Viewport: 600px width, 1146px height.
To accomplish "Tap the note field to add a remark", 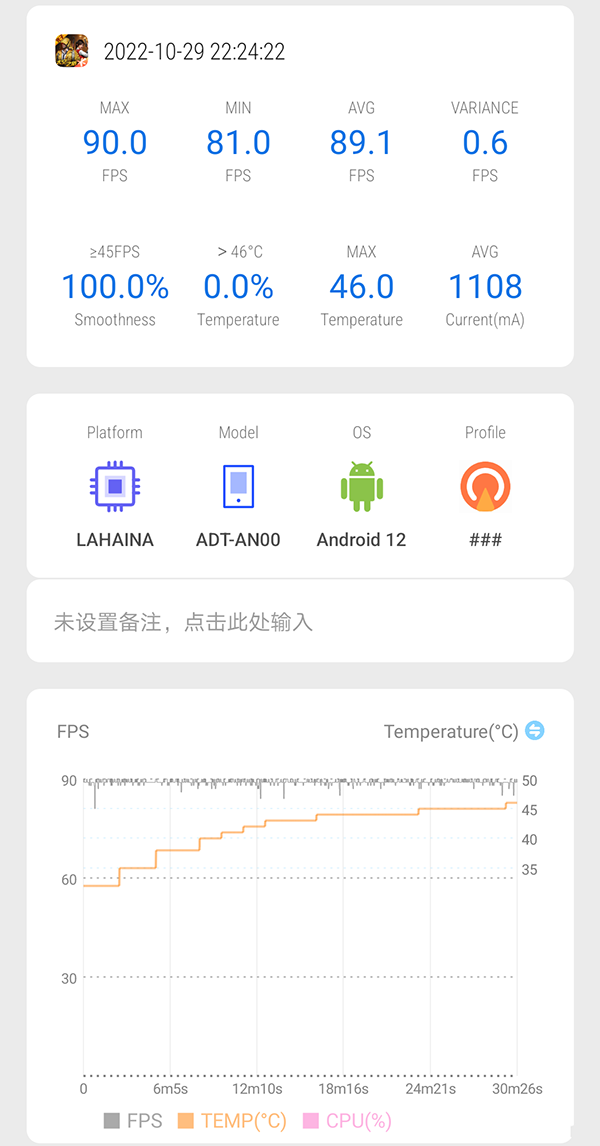I will coord(300,622).
